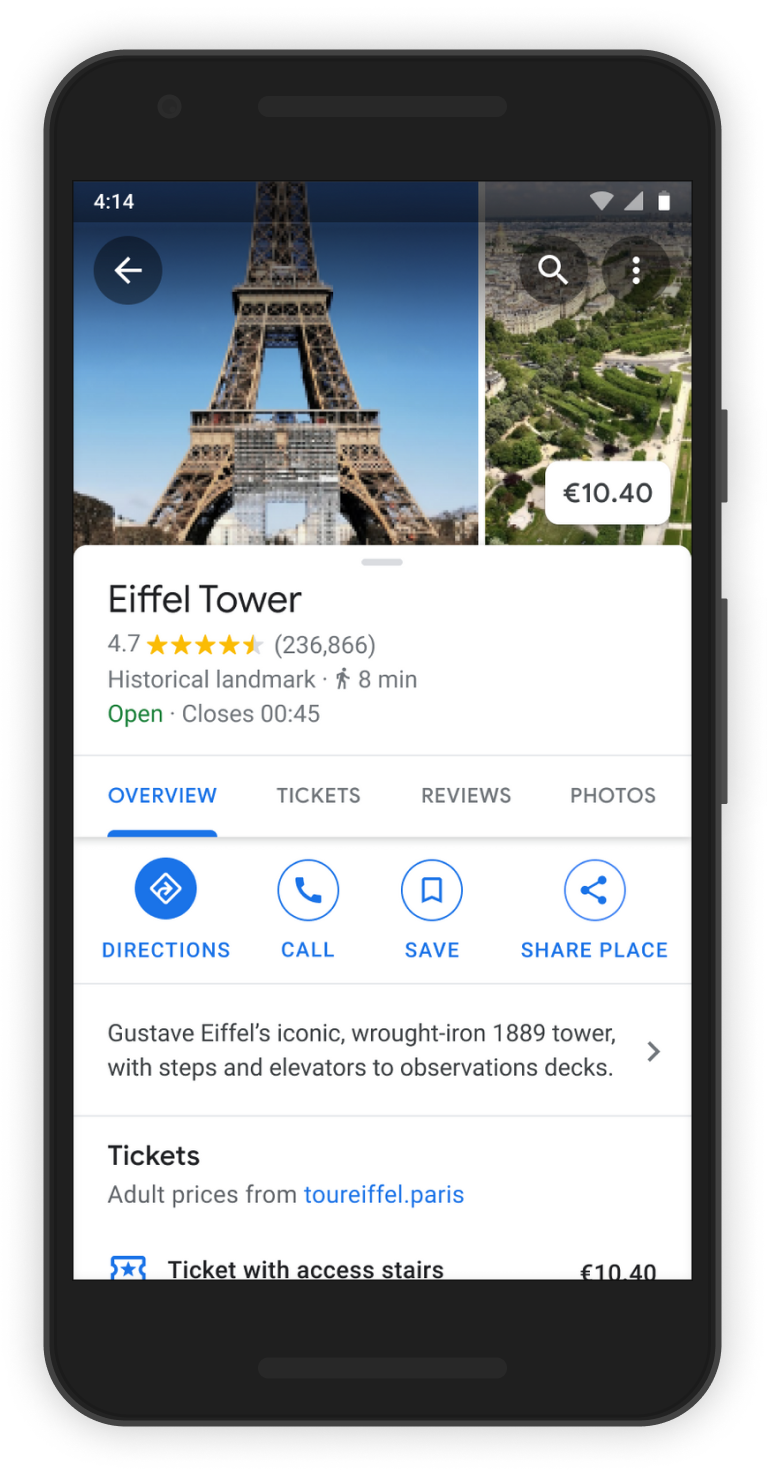Switch to the Photos tab
The height and width of the screenshot is (1478, 767).
tap(612, 796)
